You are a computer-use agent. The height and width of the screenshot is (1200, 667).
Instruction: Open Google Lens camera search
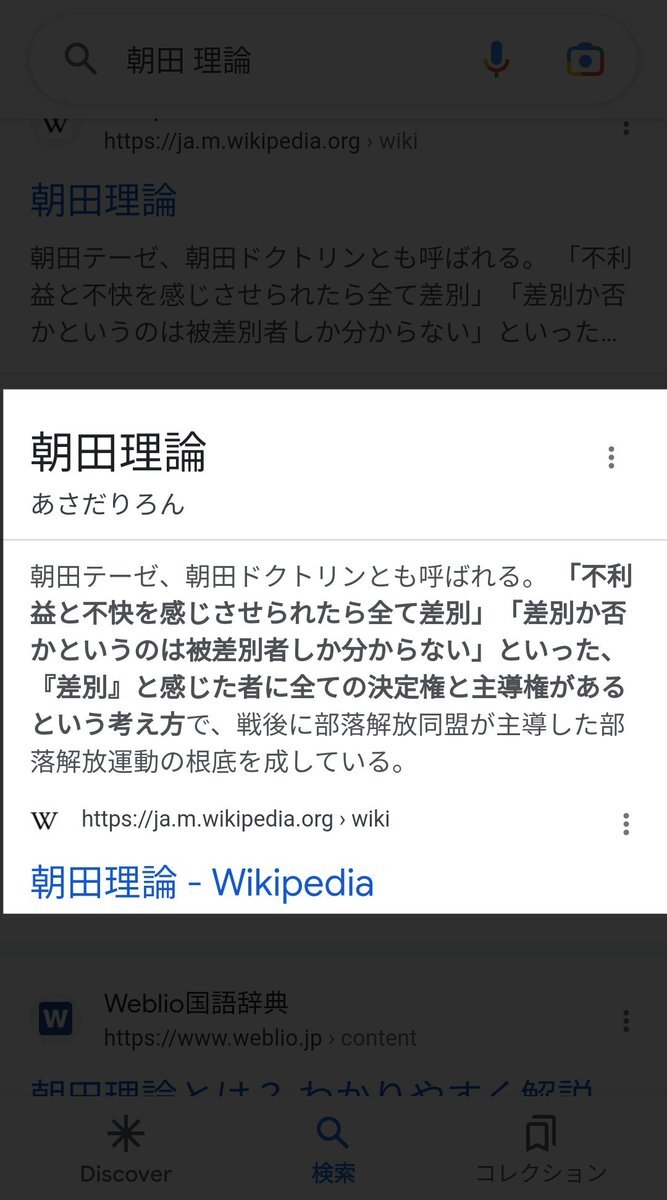pos(585,61)
